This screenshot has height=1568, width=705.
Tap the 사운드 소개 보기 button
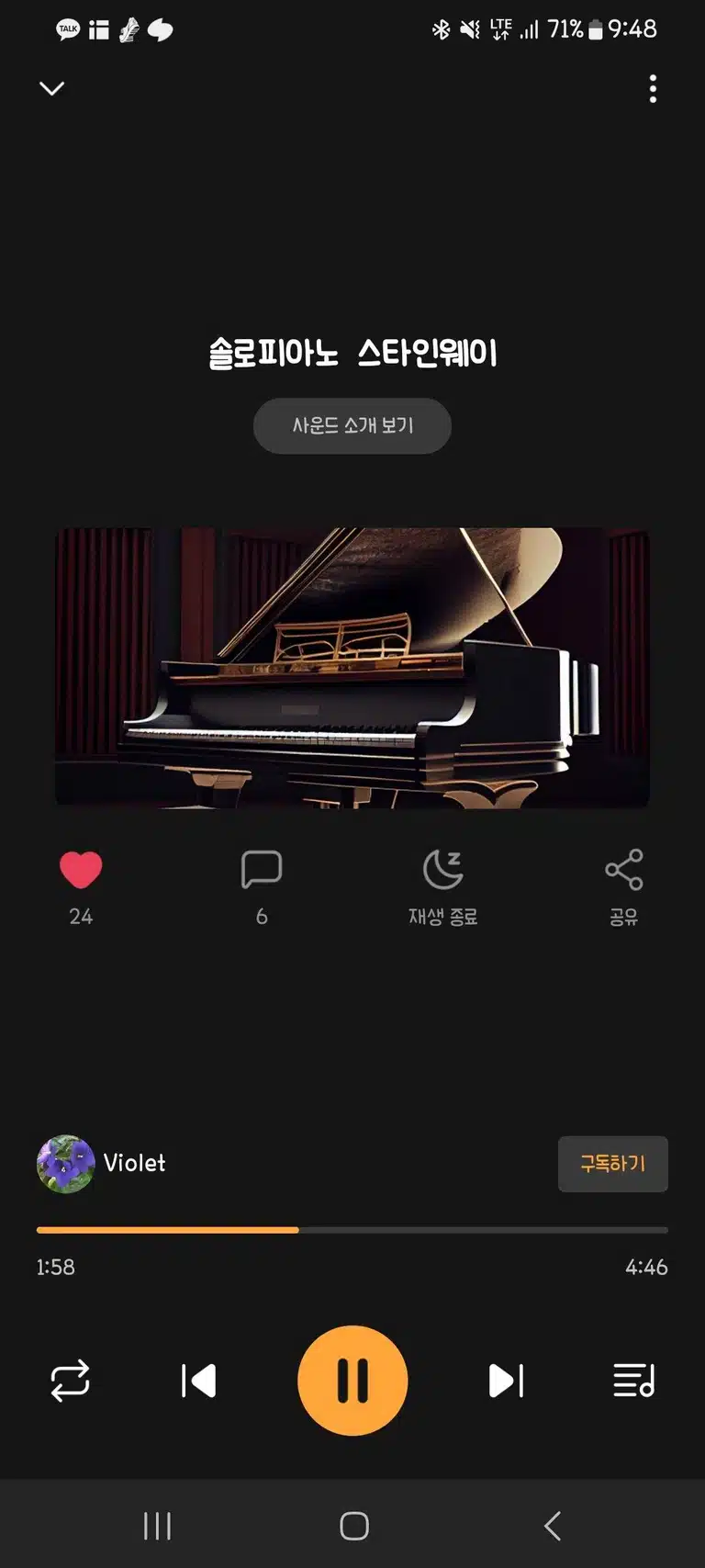tap(352, 425)
